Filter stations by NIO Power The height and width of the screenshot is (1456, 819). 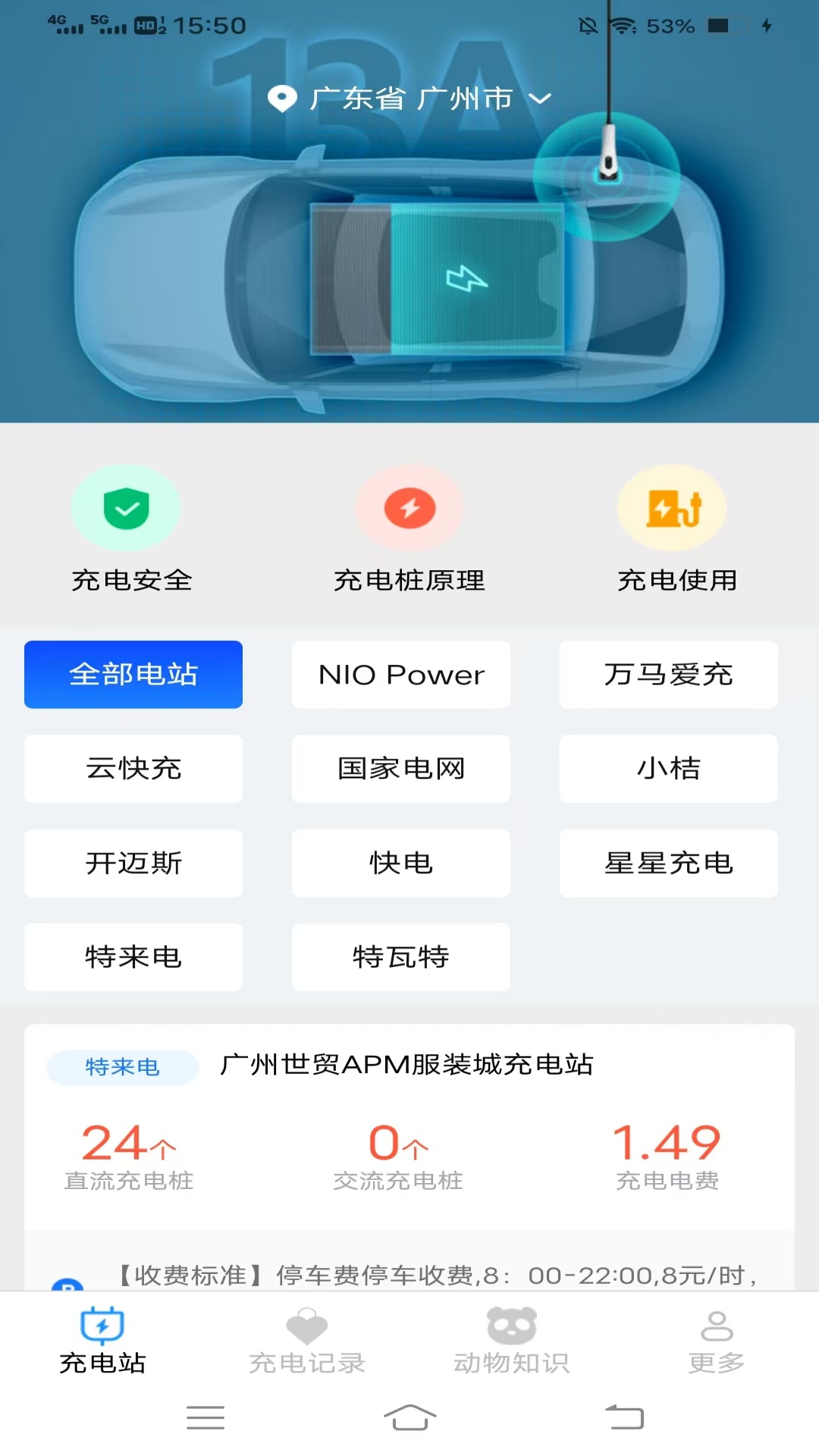(401, 674)
